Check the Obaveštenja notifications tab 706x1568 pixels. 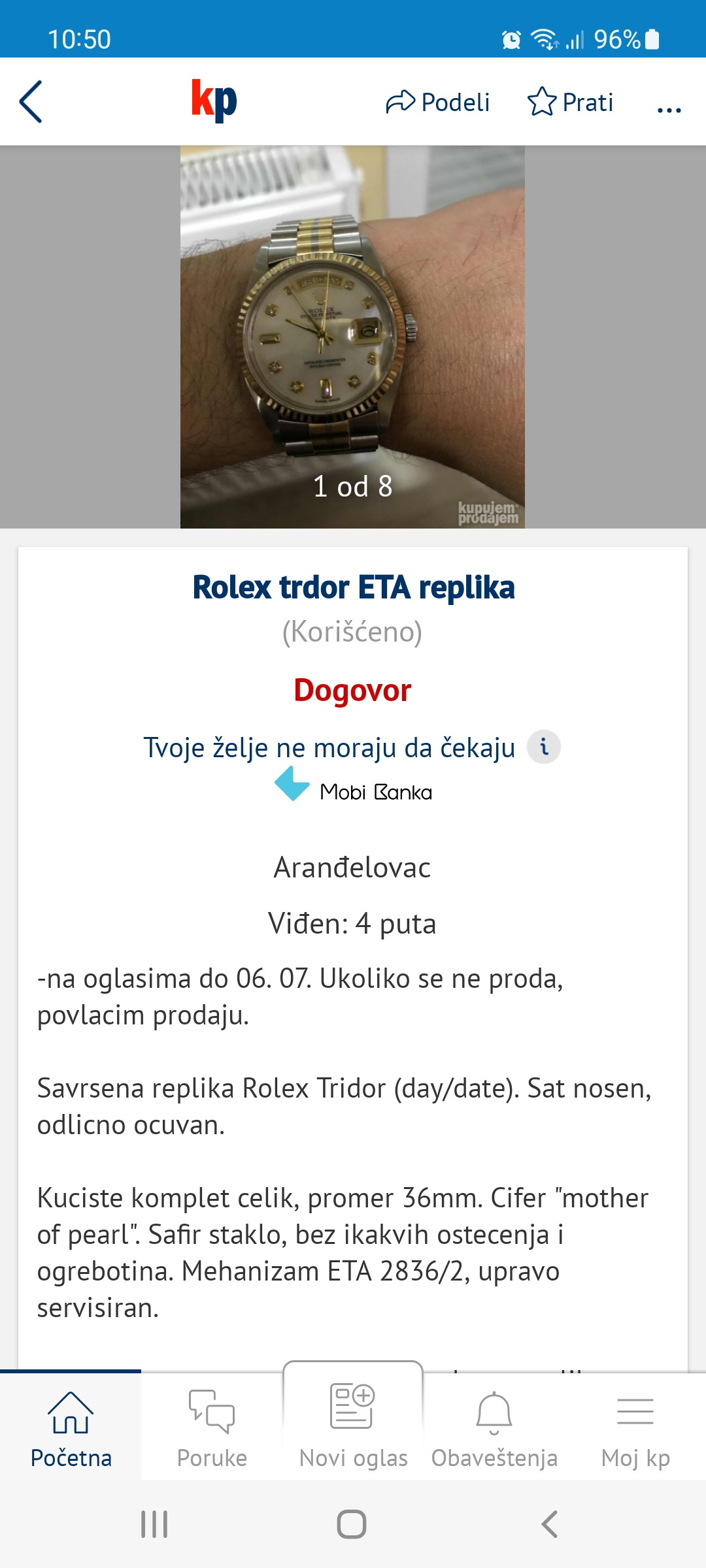tap(494, 1428)
